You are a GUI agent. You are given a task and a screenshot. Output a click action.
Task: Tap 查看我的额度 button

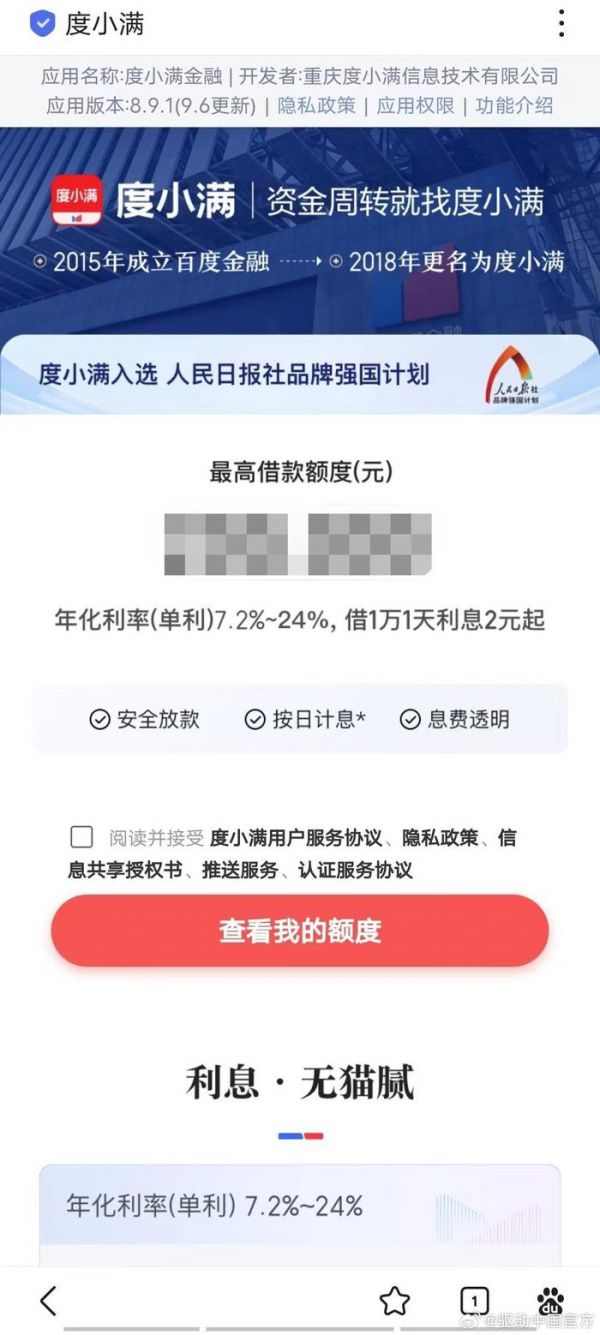(300, 931)
